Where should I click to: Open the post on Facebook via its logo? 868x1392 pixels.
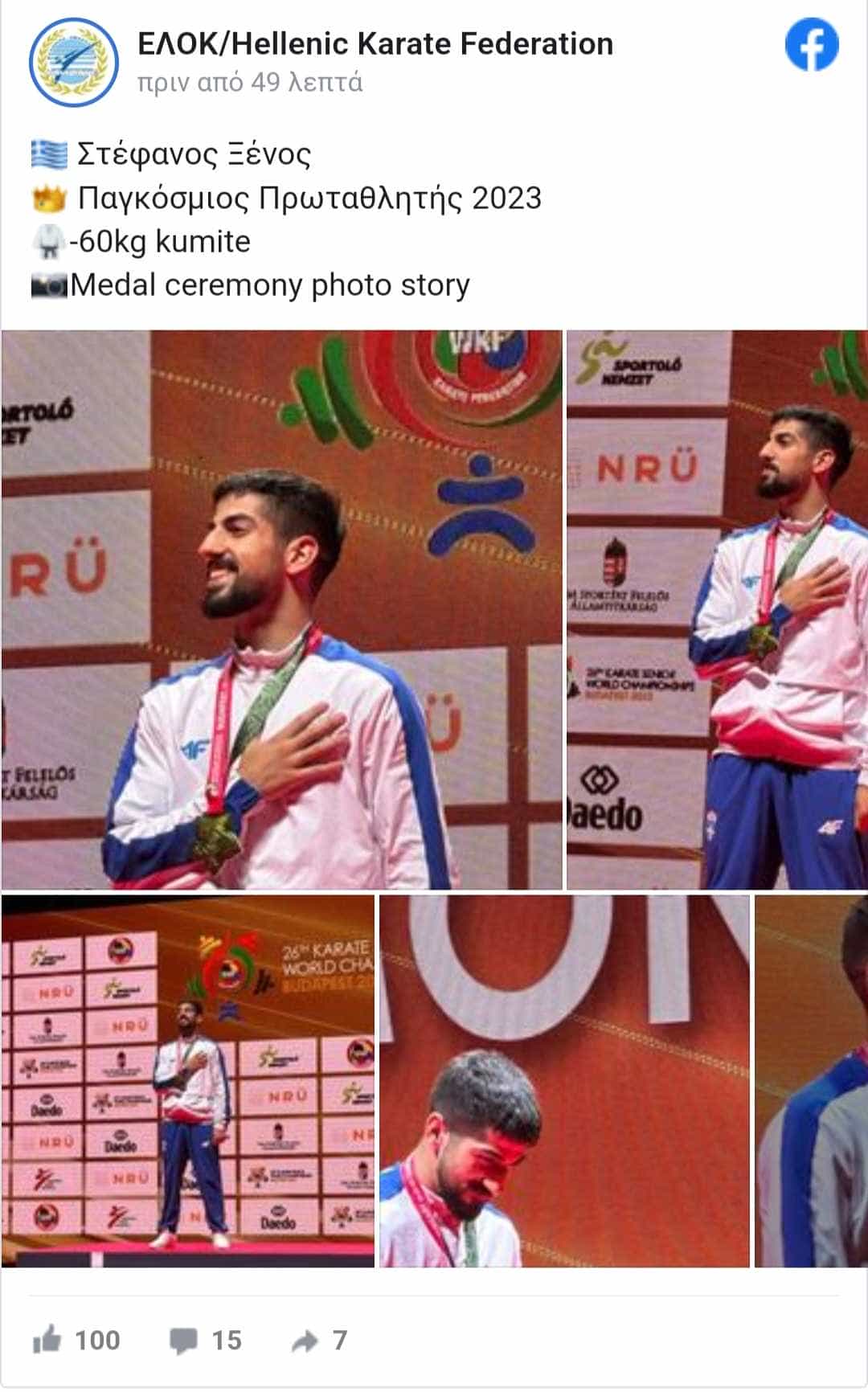(812, 45)
